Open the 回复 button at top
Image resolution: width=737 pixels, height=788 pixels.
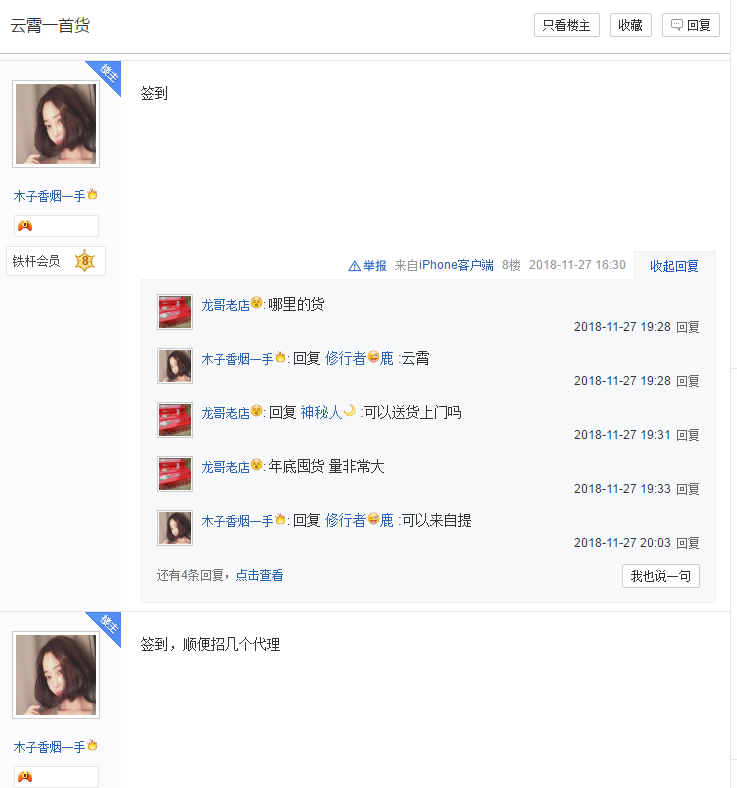click(x=690, y=25)
